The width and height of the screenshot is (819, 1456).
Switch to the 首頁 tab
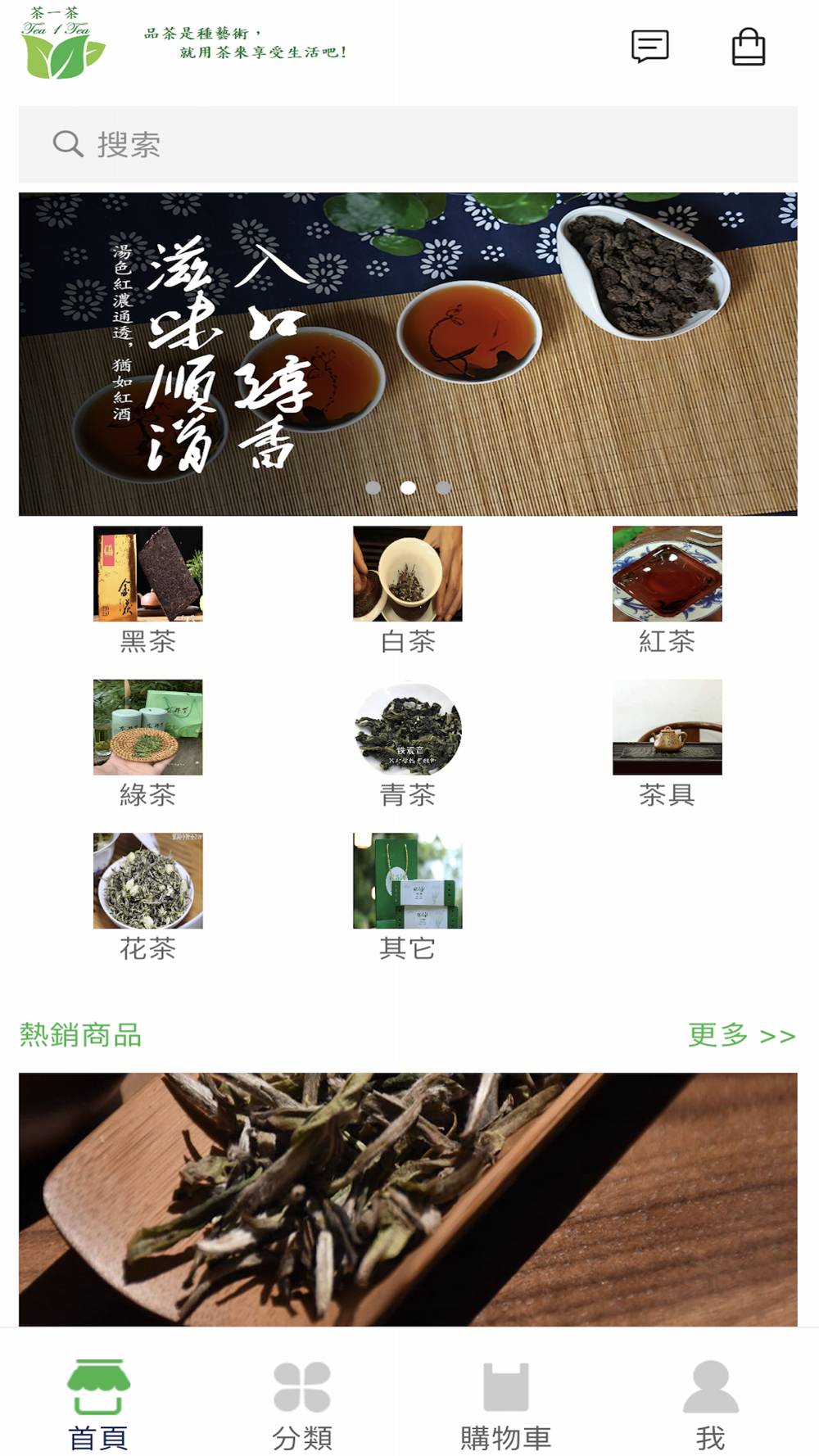tap(98, 1404)
